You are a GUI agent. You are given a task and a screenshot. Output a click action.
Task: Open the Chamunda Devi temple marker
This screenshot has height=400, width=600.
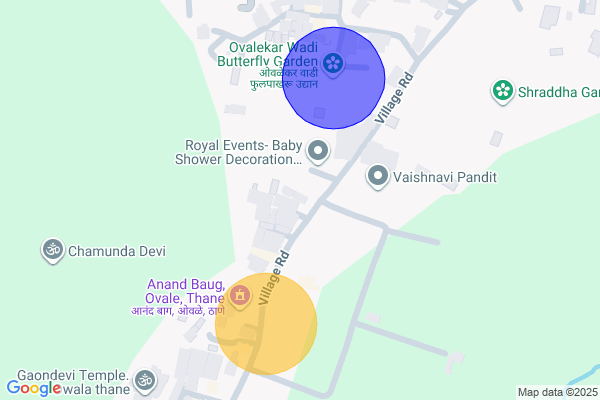(52, 251)
